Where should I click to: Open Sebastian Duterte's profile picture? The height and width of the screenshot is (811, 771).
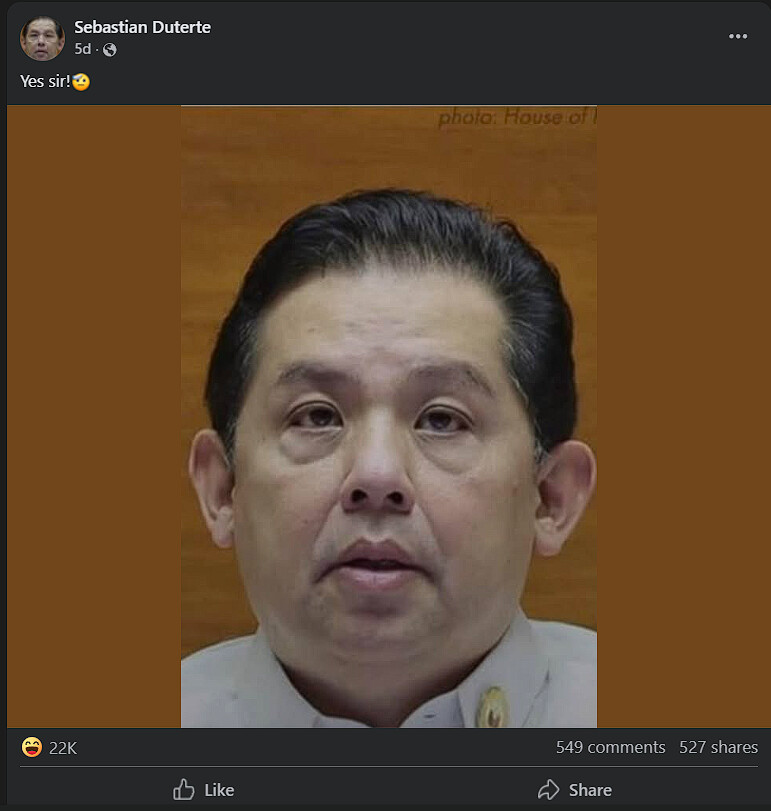(x=42, y=38)
